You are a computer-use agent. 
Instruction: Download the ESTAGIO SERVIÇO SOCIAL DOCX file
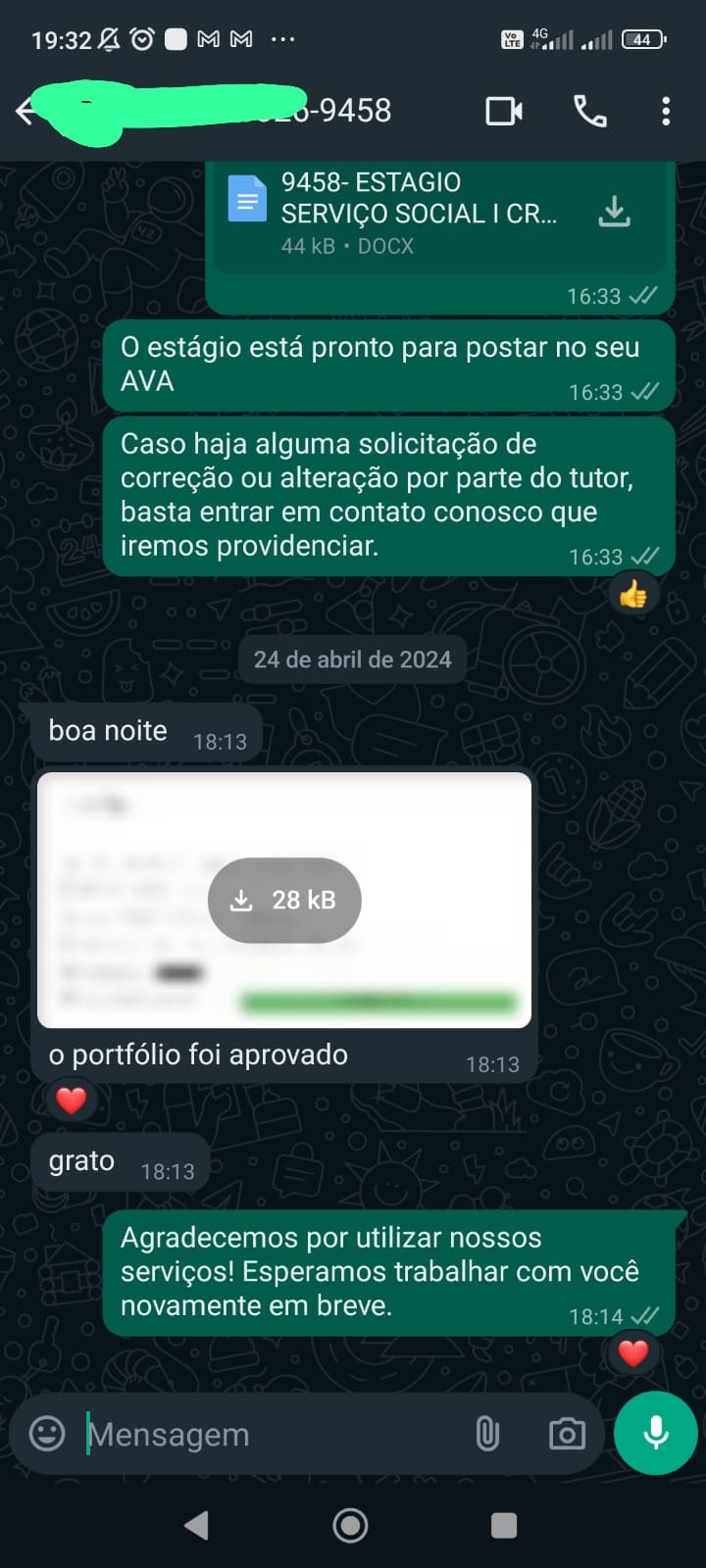[614, 212]
